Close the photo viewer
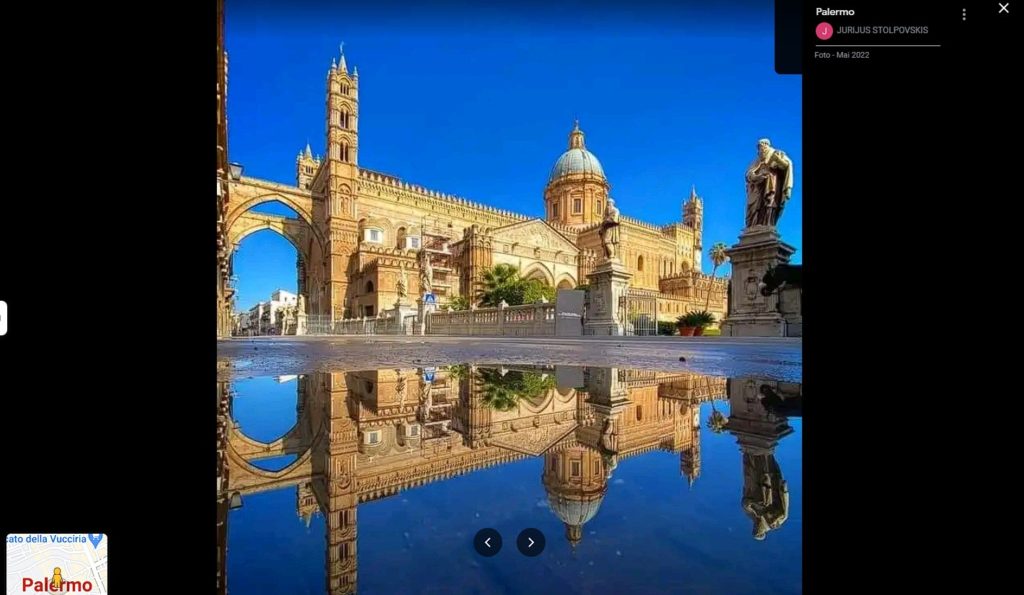 pos(1003,9)
